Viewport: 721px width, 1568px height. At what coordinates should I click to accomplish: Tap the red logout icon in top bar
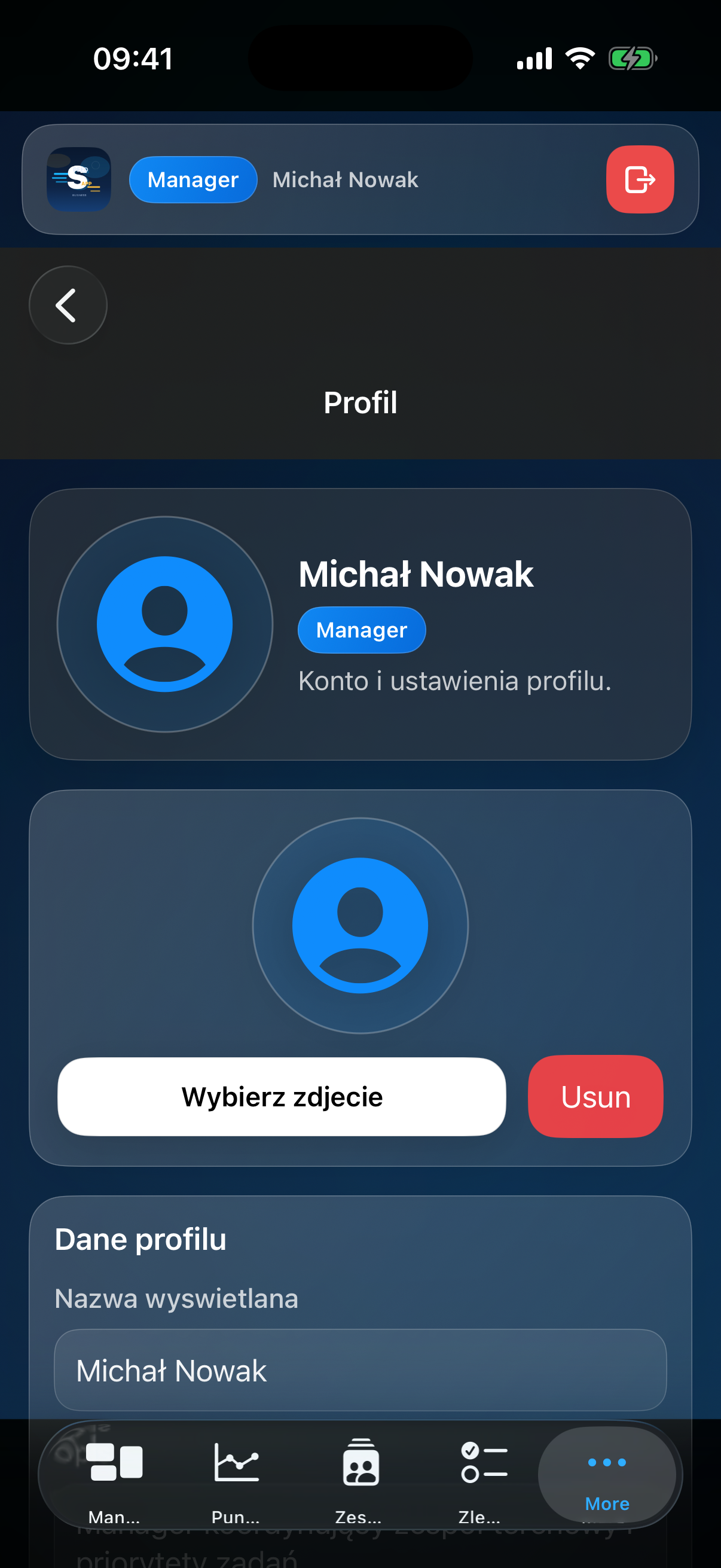click(x=640, y=179)
